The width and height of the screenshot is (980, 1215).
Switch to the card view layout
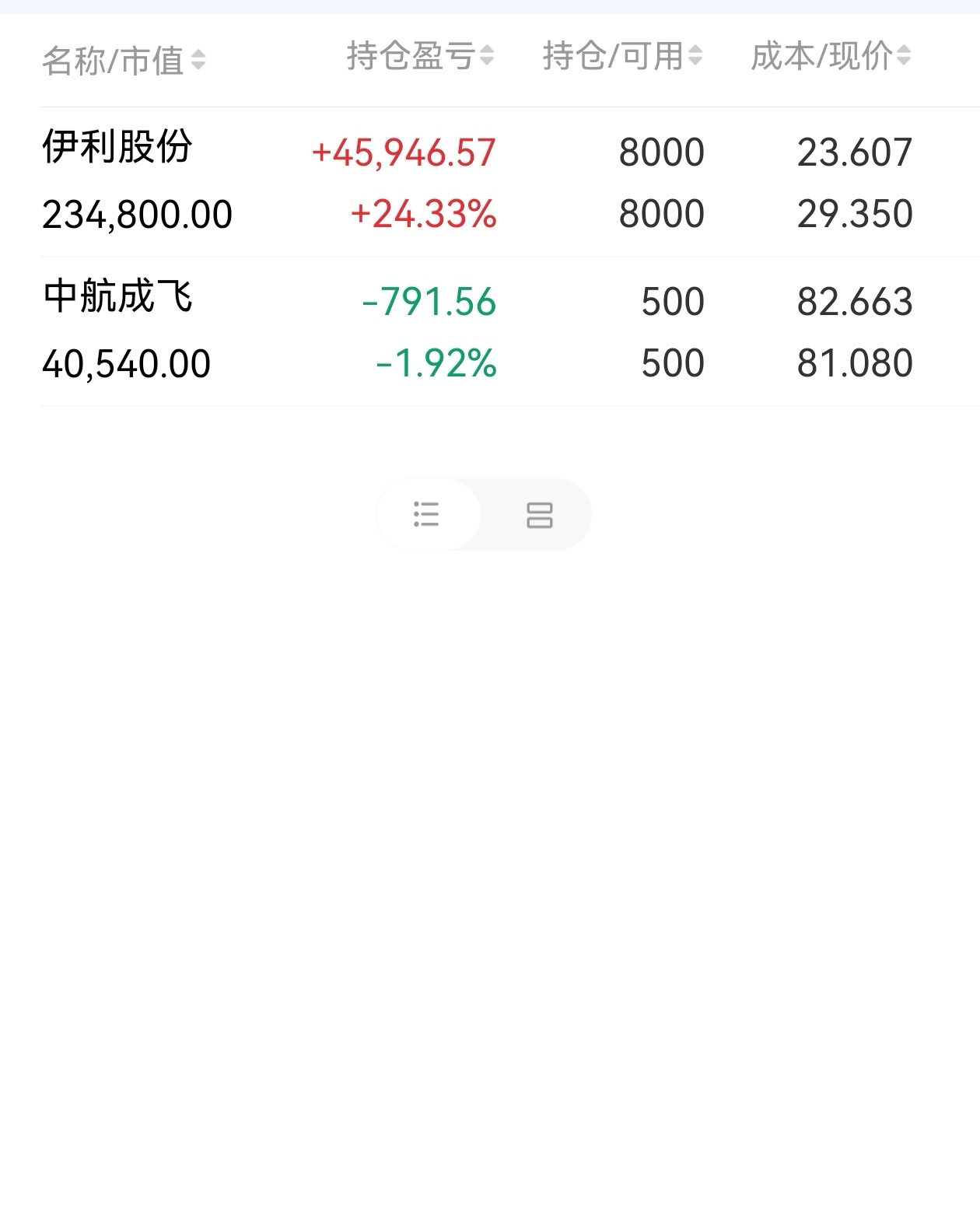point(539,515)
